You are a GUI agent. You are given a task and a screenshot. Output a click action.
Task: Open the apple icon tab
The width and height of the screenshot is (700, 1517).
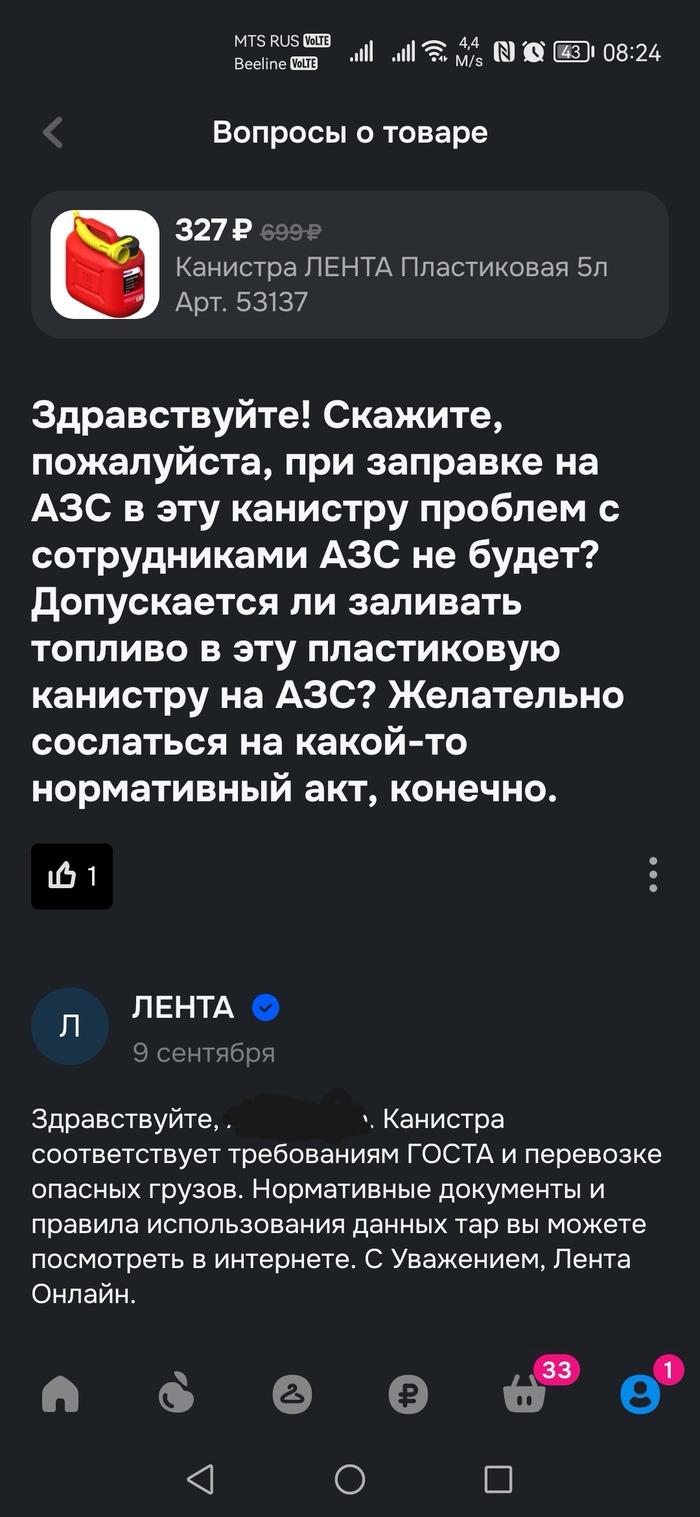[x=176, y=1393]
